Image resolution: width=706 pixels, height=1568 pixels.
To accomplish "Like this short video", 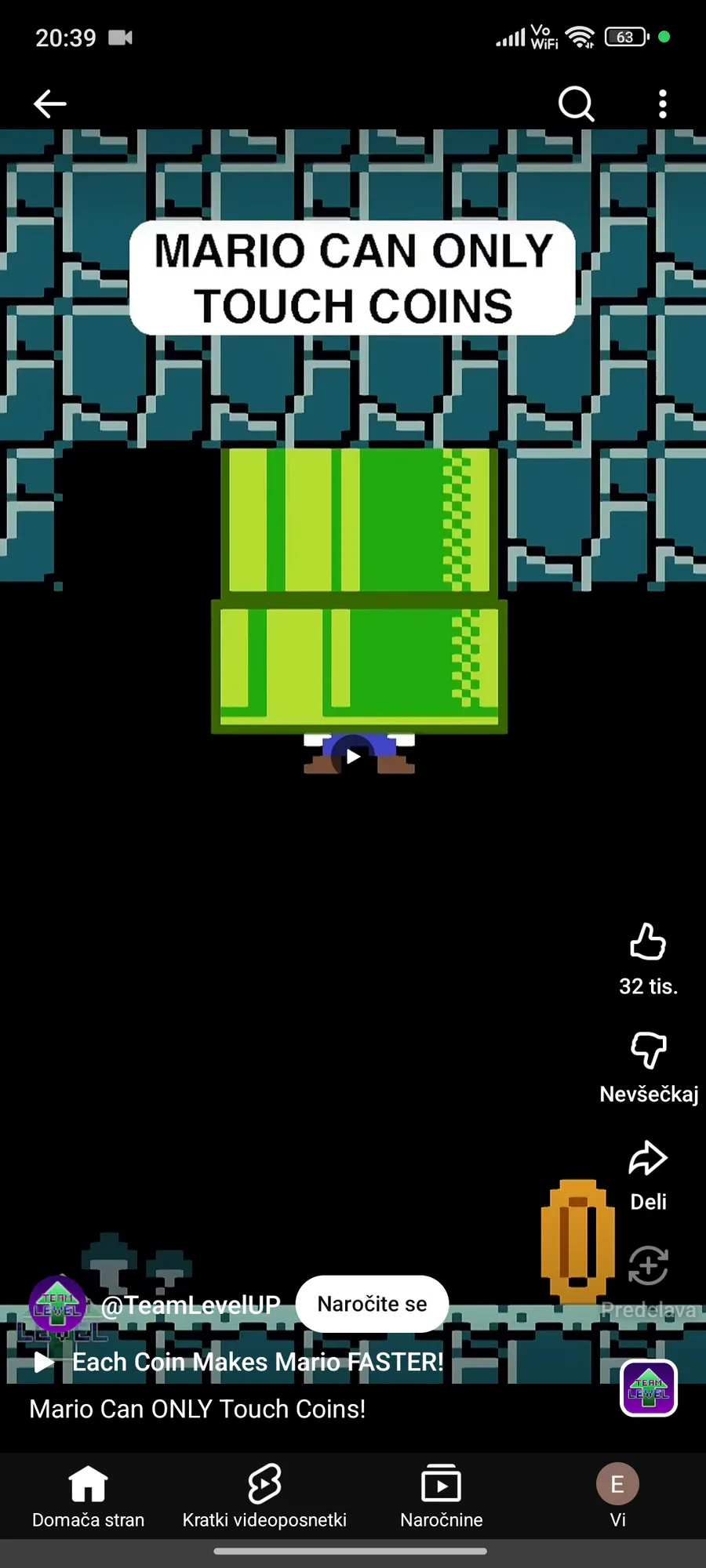I will [648, 942].
